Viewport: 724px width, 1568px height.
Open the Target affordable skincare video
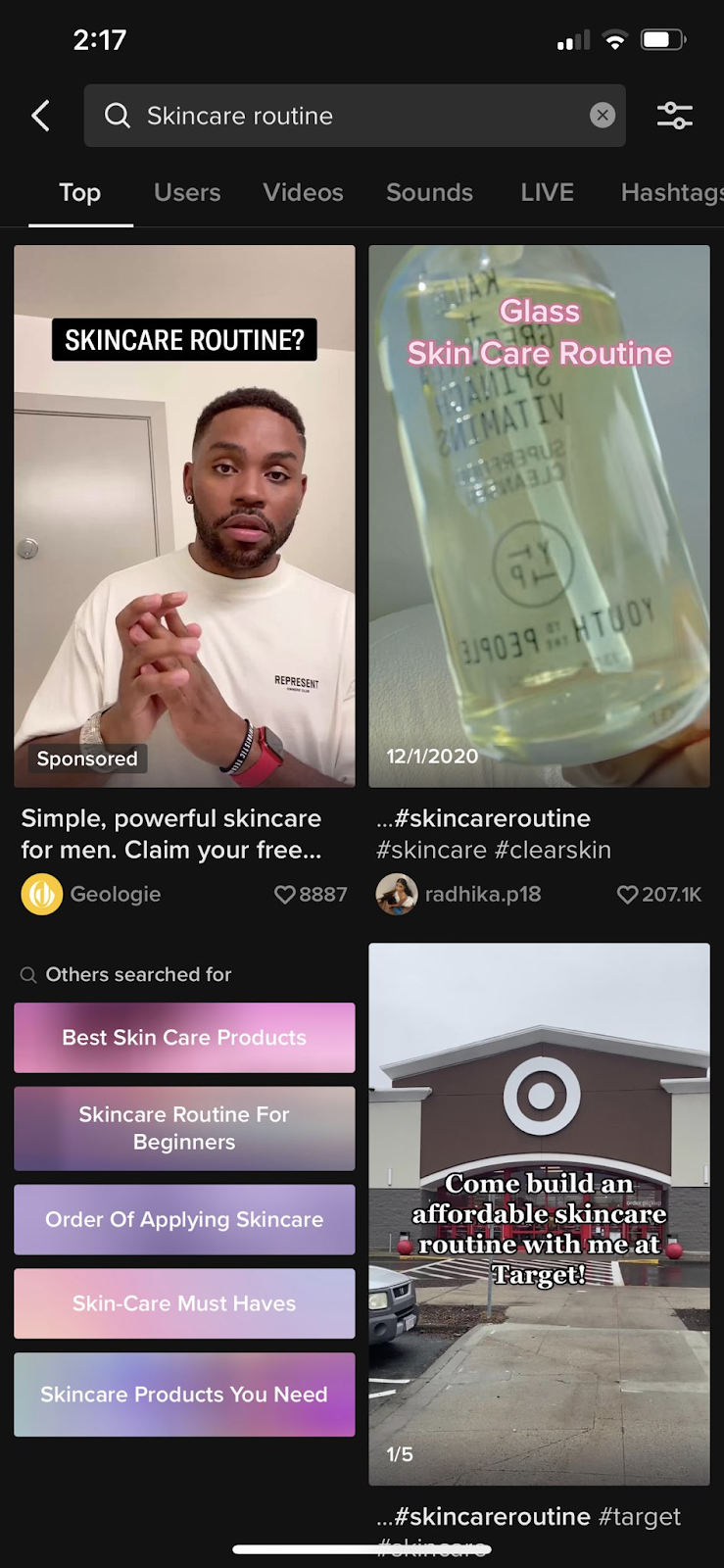539,1213
